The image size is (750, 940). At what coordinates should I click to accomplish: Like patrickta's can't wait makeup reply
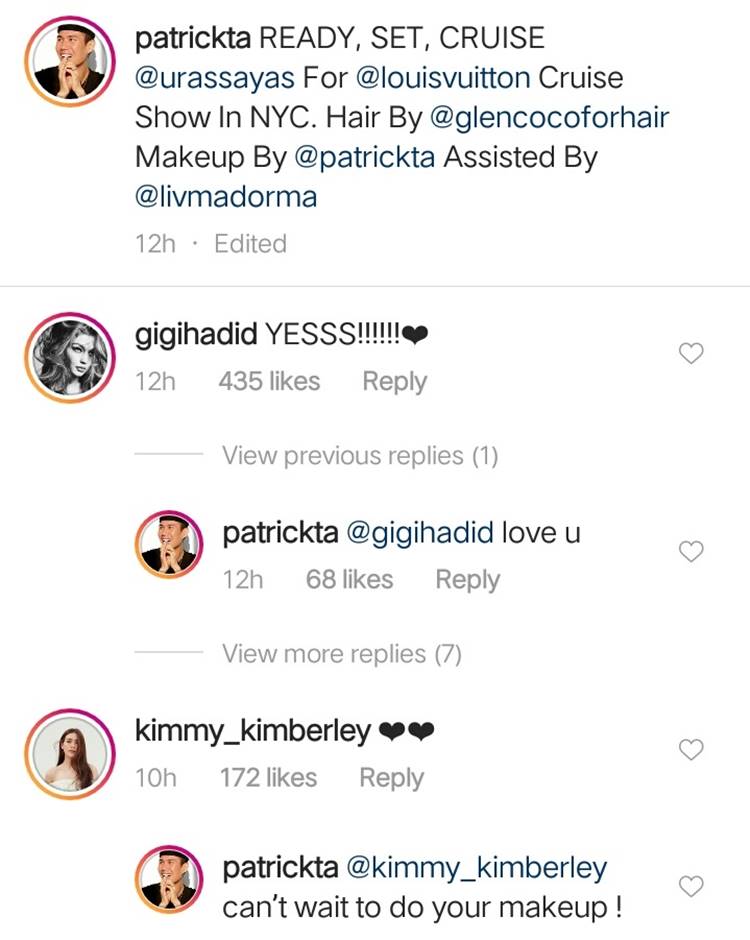point(691,885)
